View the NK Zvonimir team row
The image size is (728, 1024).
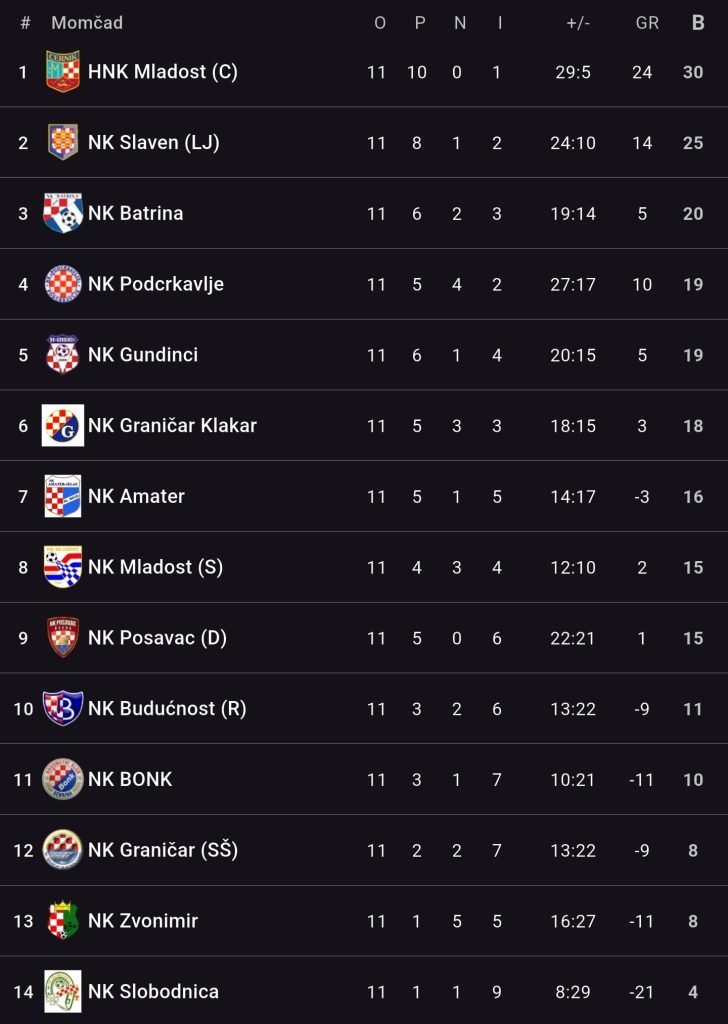point(142,921)
